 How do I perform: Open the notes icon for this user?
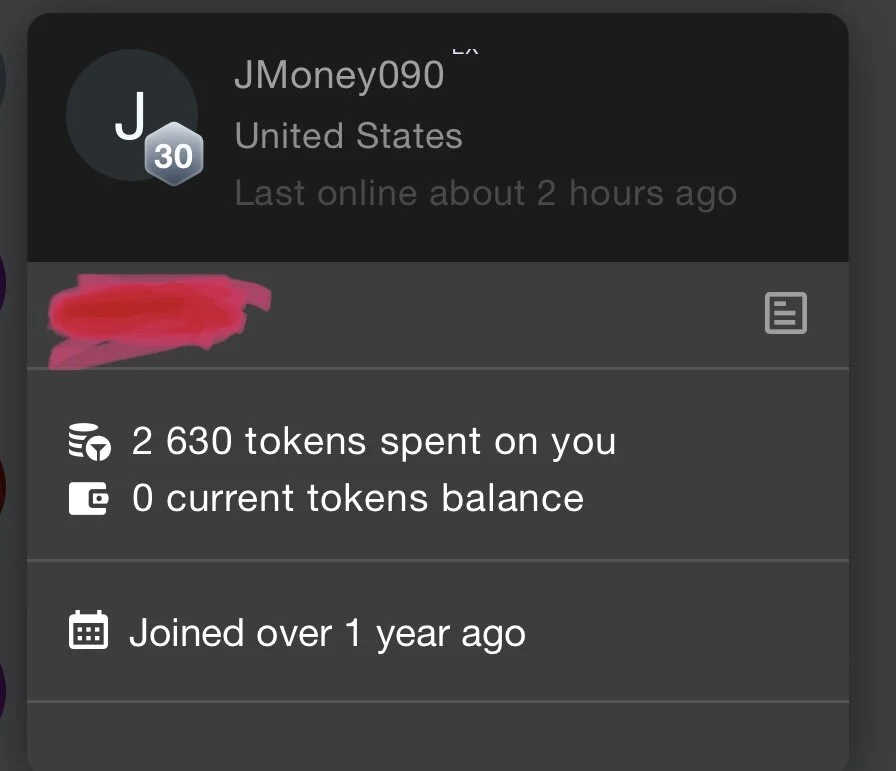coord(785,313)
